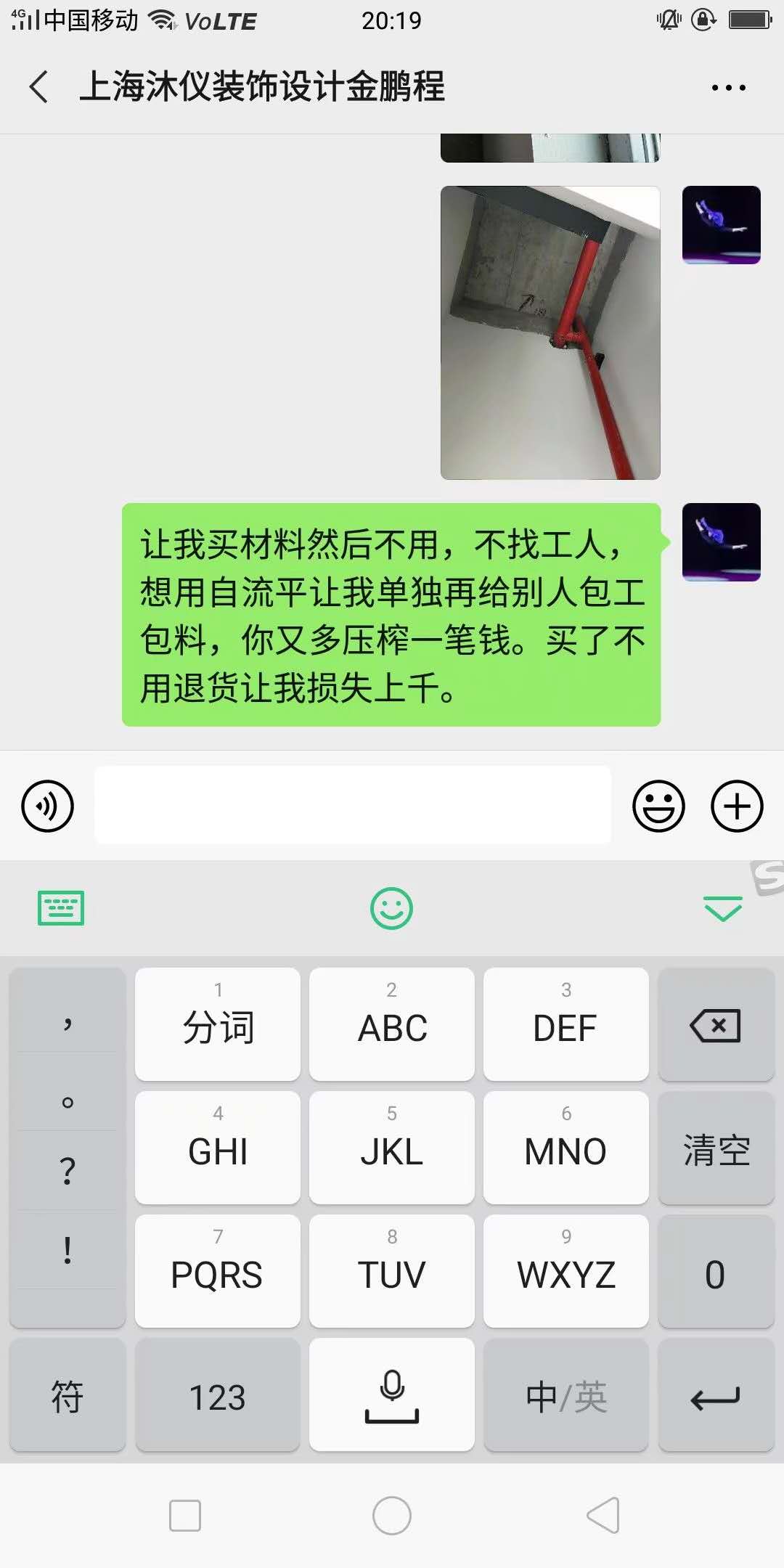Viewport: 784px width, 1568px height.
Task: Tap the 清空 clear key
Action: (716, 1148)
